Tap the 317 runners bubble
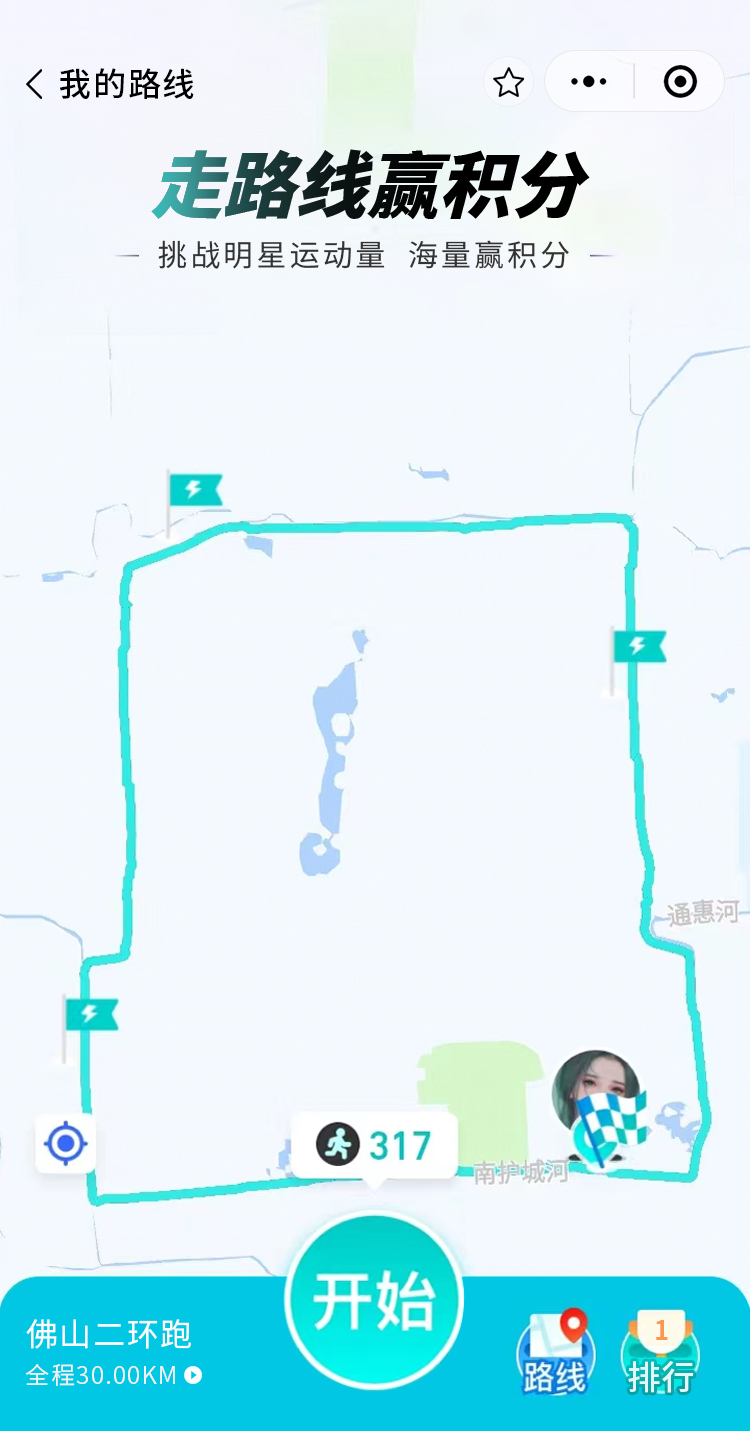Image resolution: width=750 pixels, height=1431 pixels. pos(375,1145)
